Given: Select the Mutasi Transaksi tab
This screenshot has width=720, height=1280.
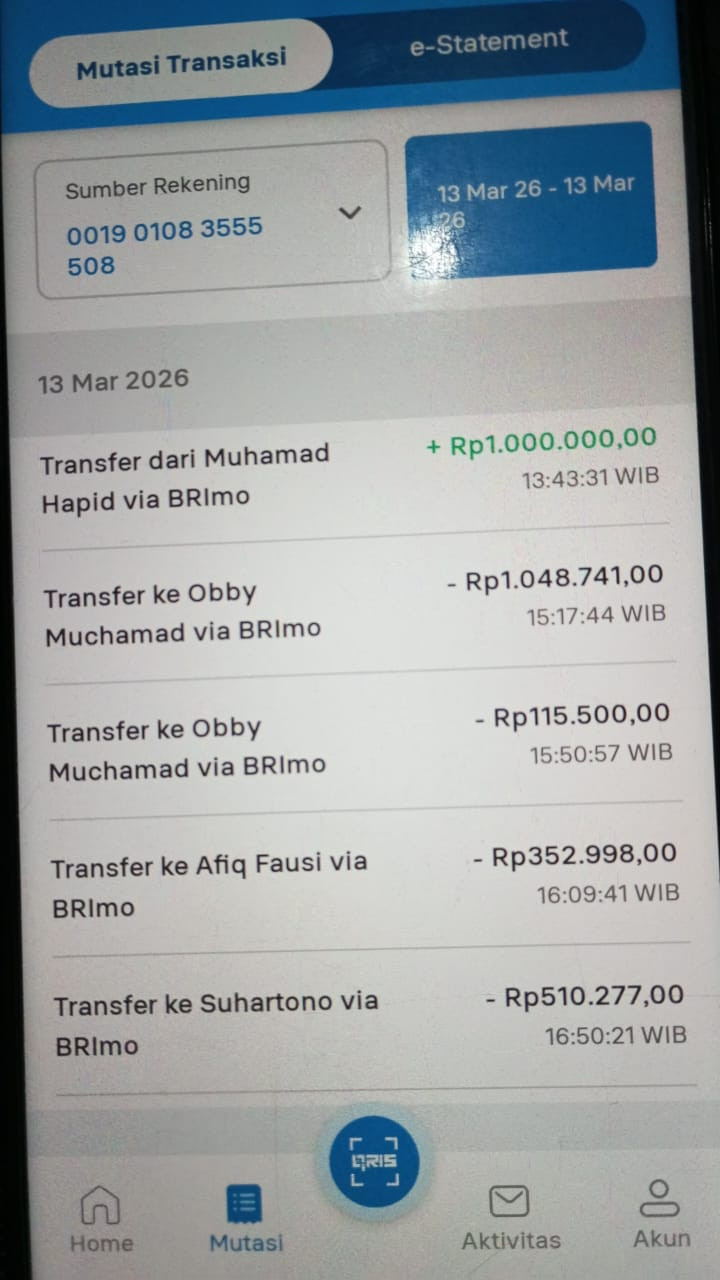Looking at the screenshot, I should (181, 62).
